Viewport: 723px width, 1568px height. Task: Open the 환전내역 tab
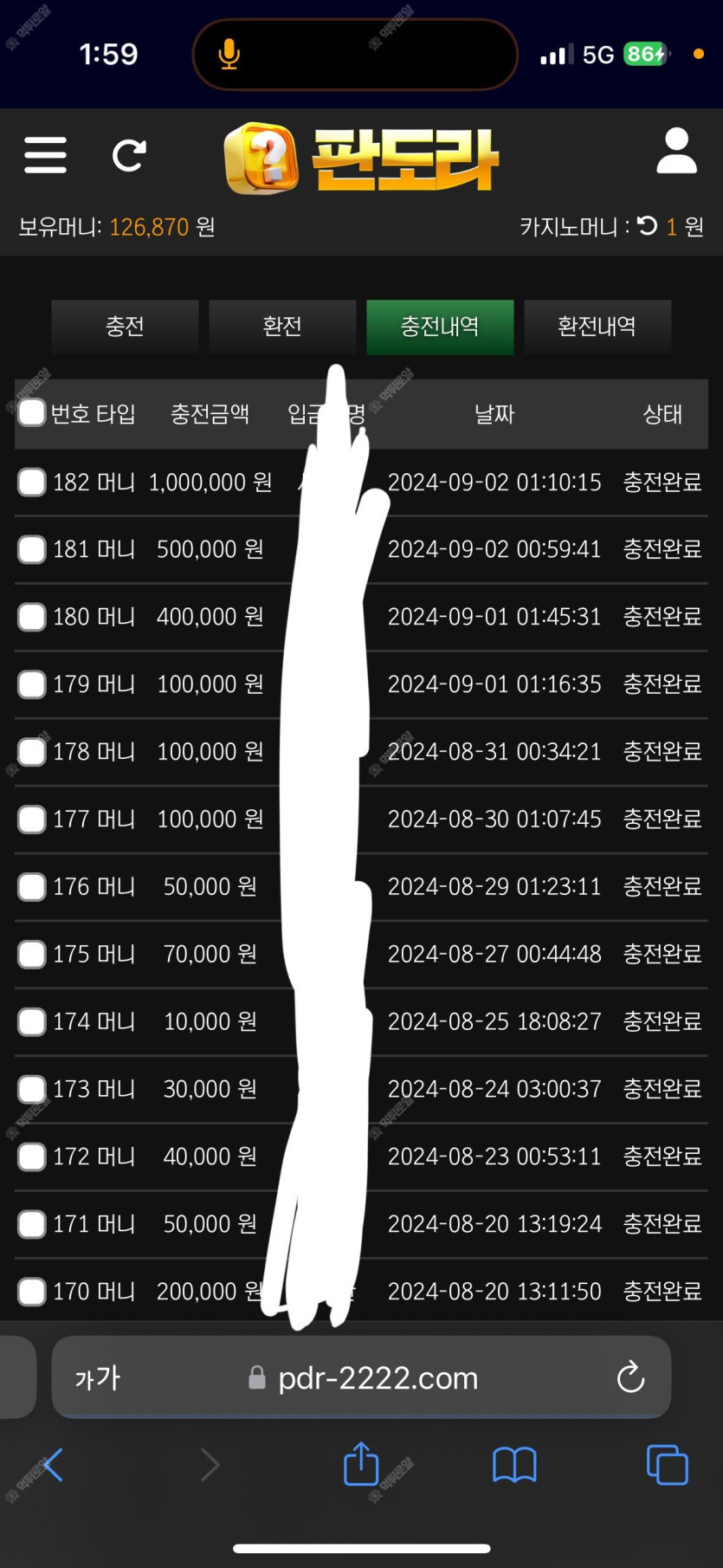tap(597, 327)
